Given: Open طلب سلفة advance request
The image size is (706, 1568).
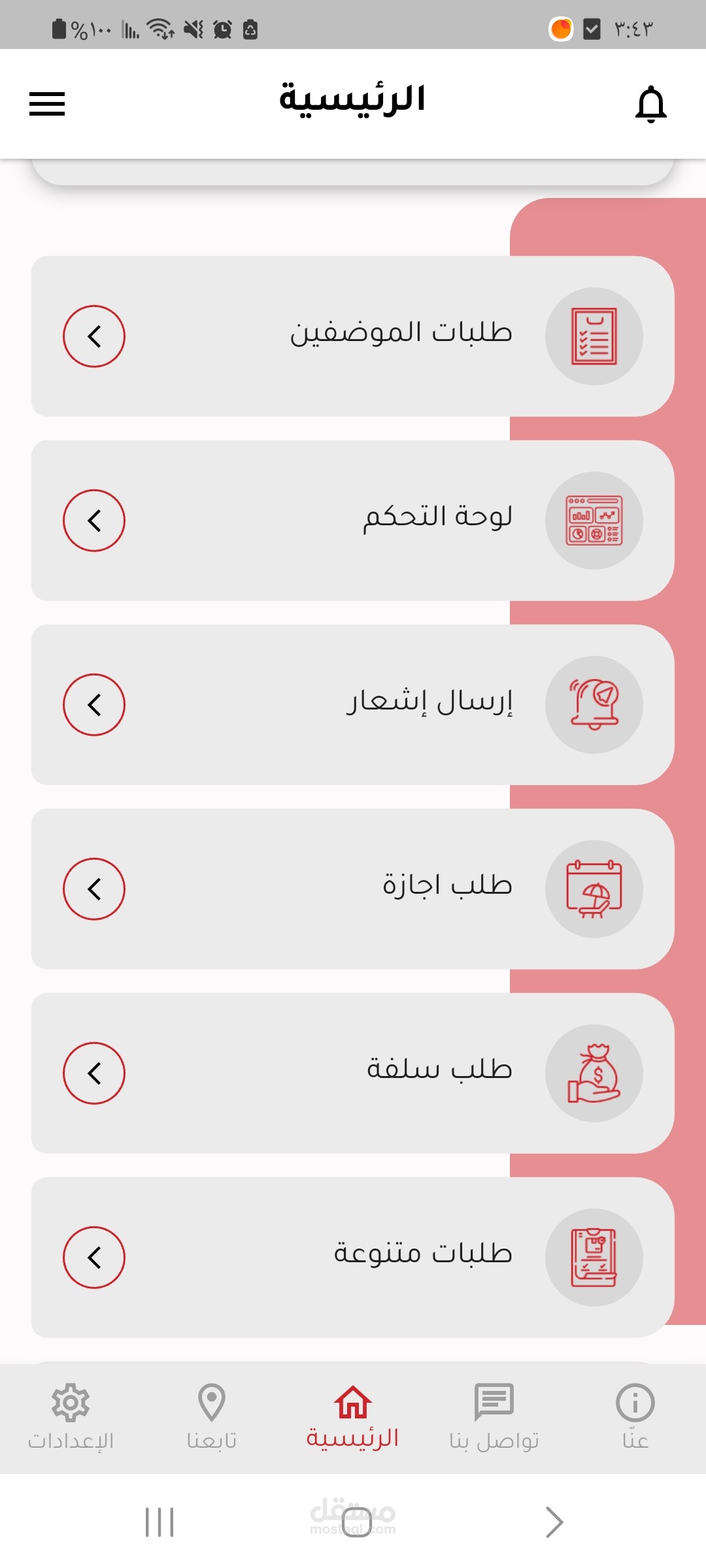Looking at the screenshot, I should tap(353, 1073).
